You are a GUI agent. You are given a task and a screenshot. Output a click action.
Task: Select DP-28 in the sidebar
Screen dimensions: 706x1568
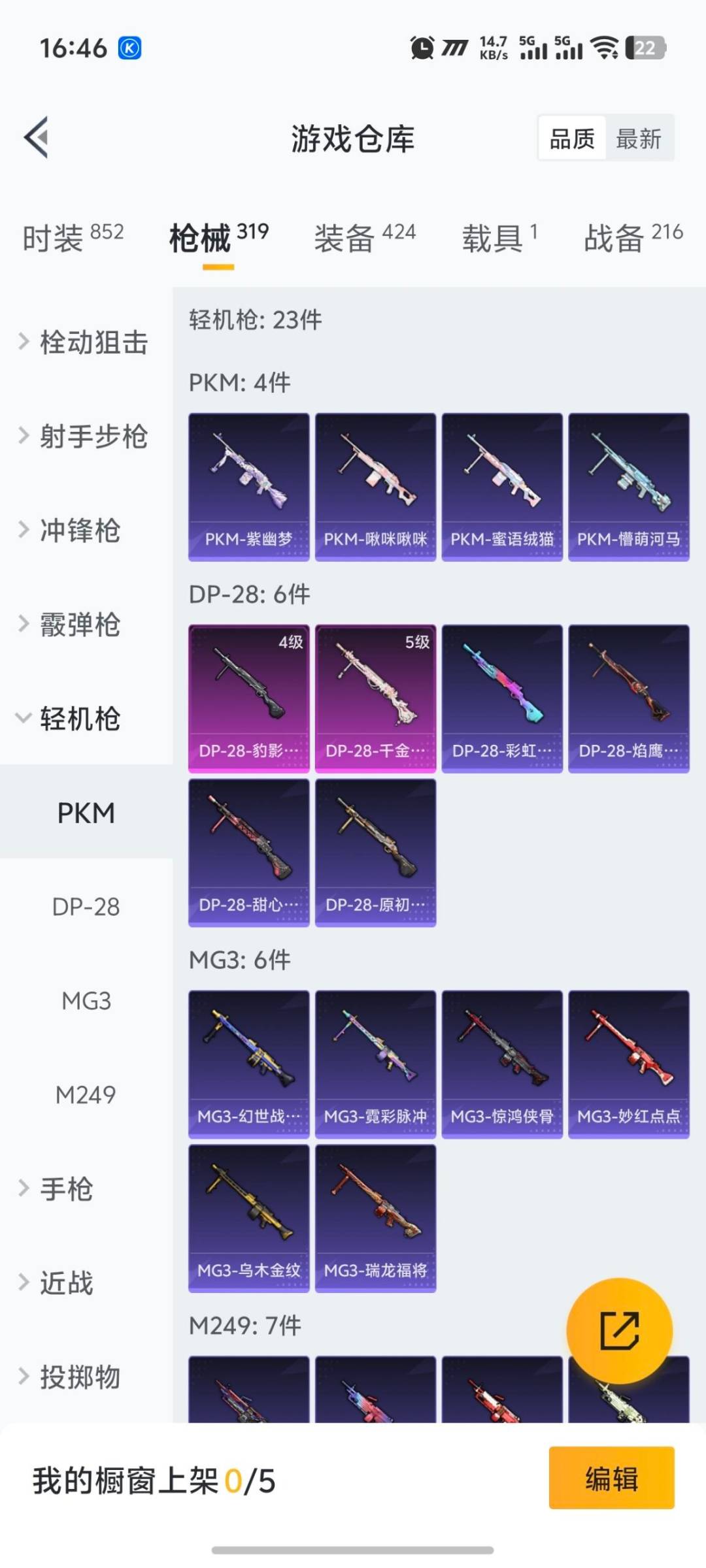click(88, 907)
